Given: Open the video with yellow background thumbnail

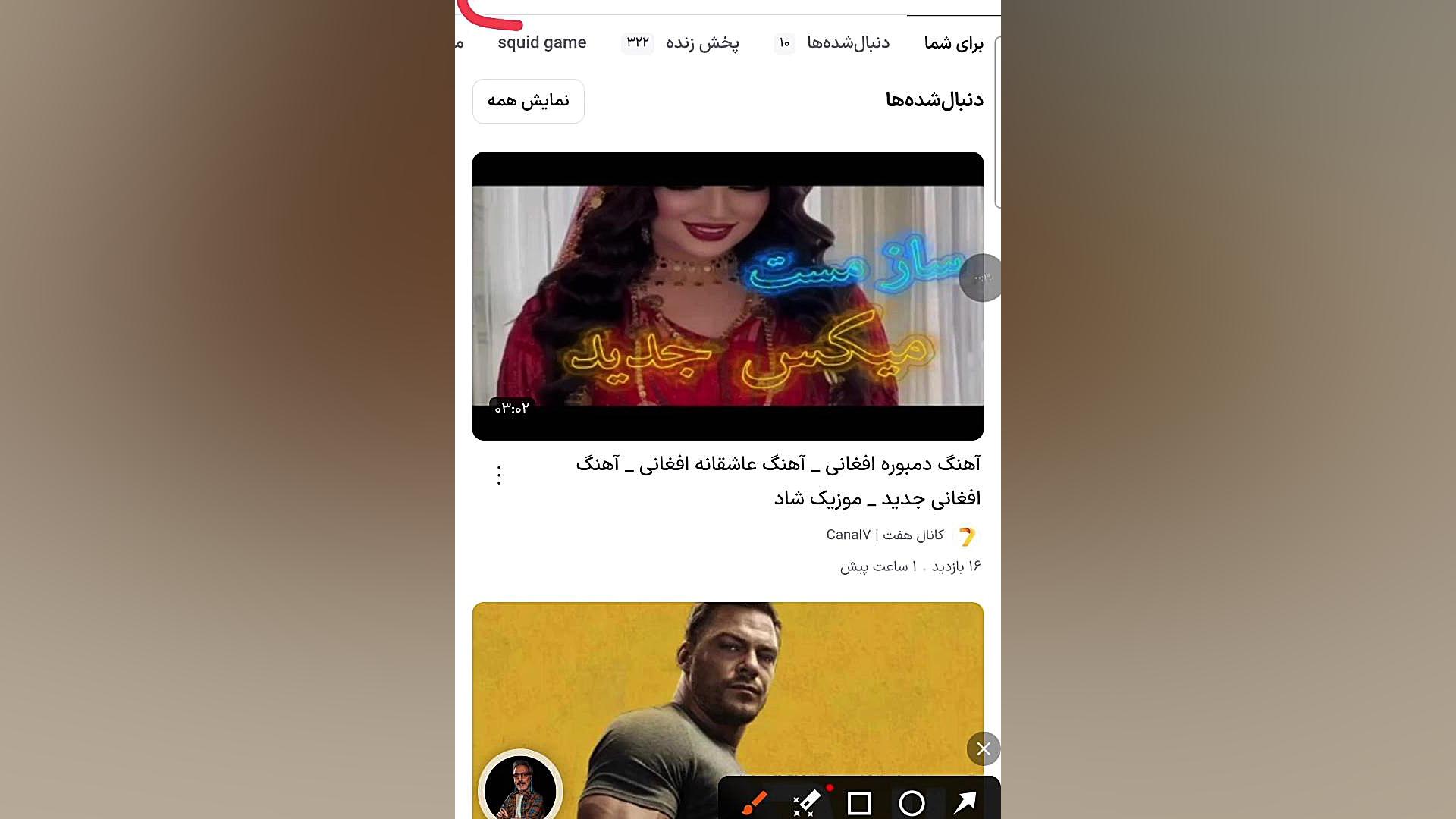Looking at the screenshot, I should [x=727, y=705].
